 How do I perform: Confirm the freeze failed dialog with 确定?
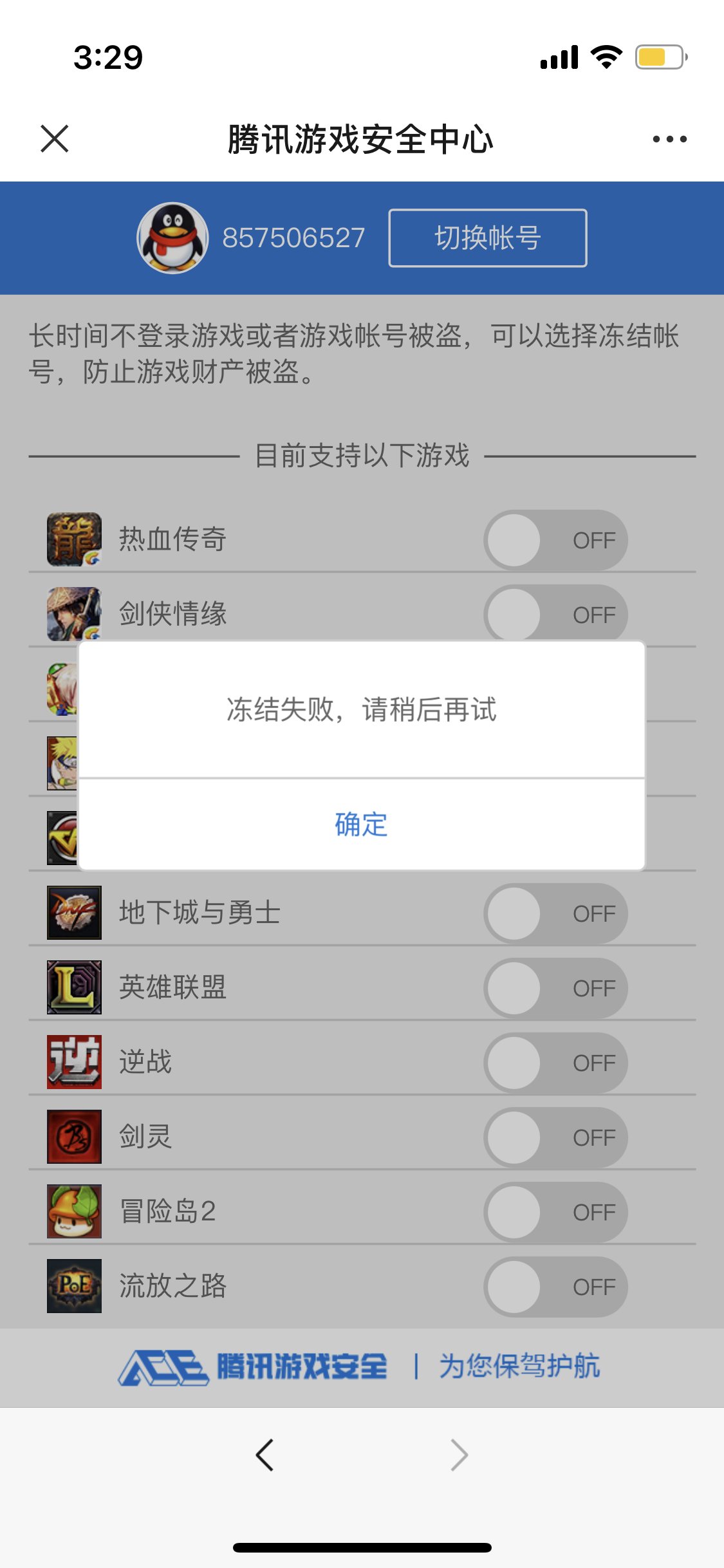(361, 825)
